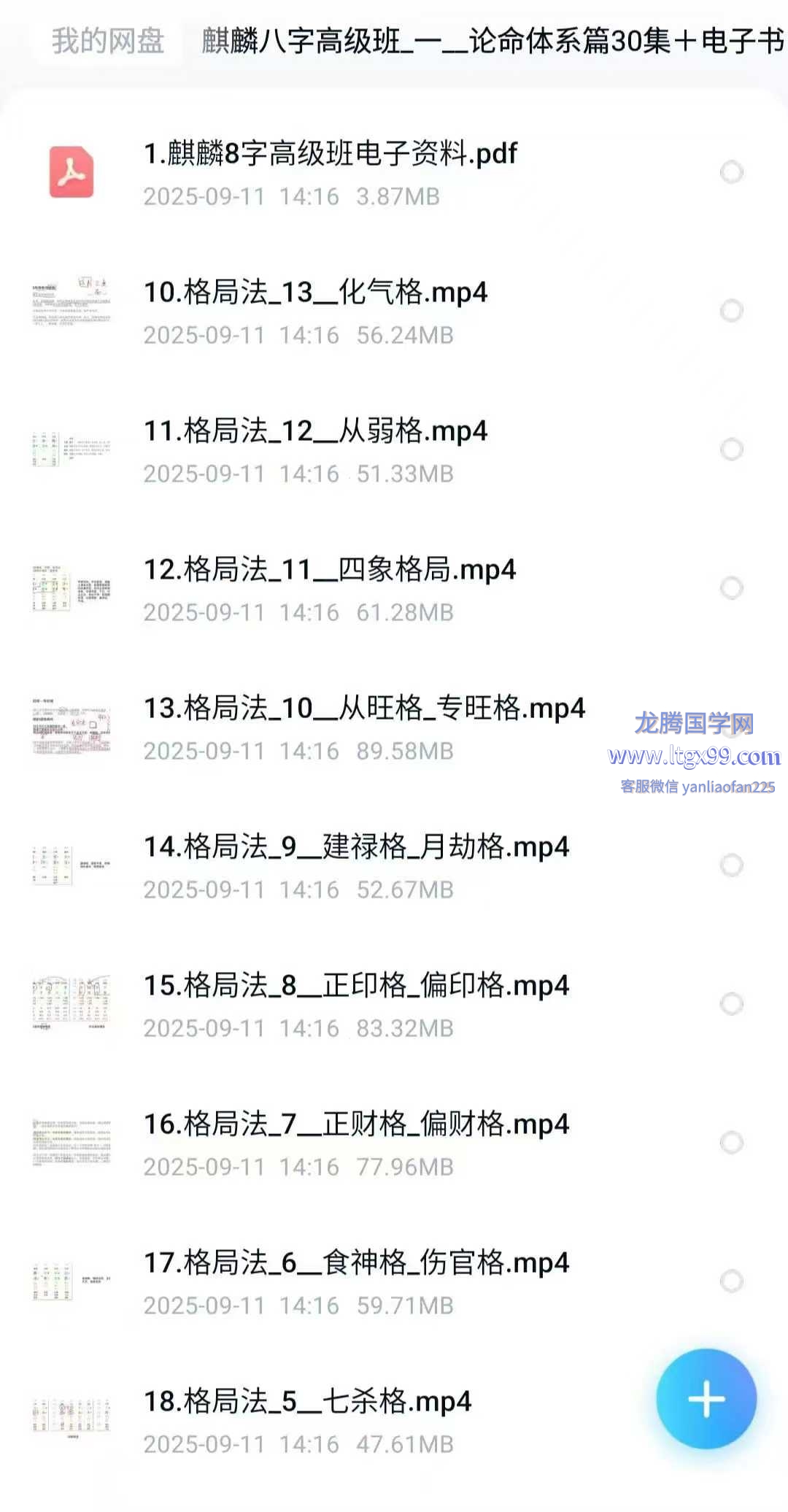Choose 食神格_伤官格.mp4 via its selection circle

tap(731, 1281)
